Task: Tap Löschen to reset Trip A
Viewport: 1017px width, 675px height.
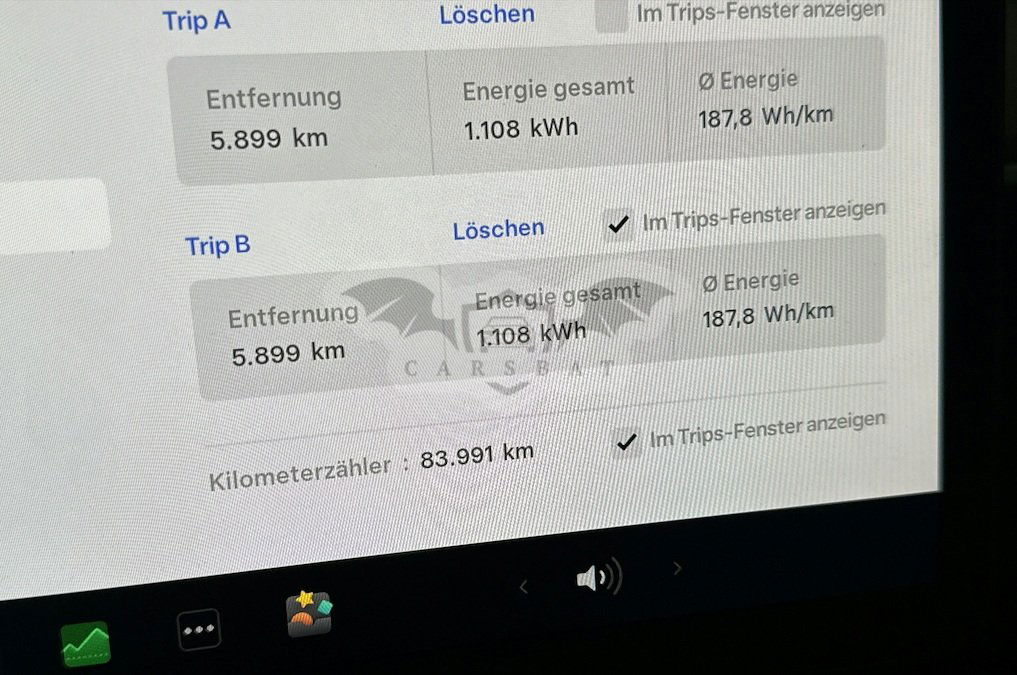Action: coord(487,14)
